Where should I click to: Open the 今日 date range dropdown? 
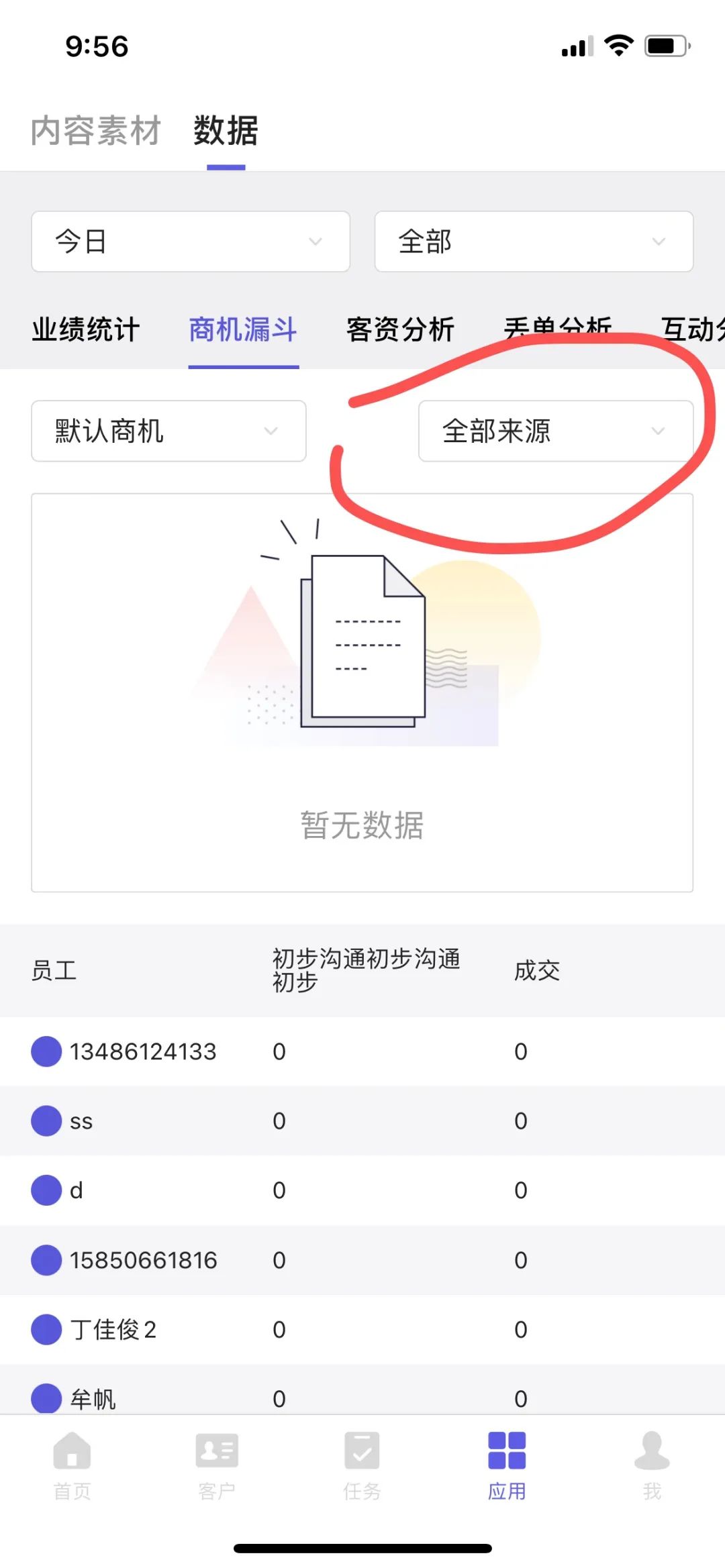tap(190, 242)
